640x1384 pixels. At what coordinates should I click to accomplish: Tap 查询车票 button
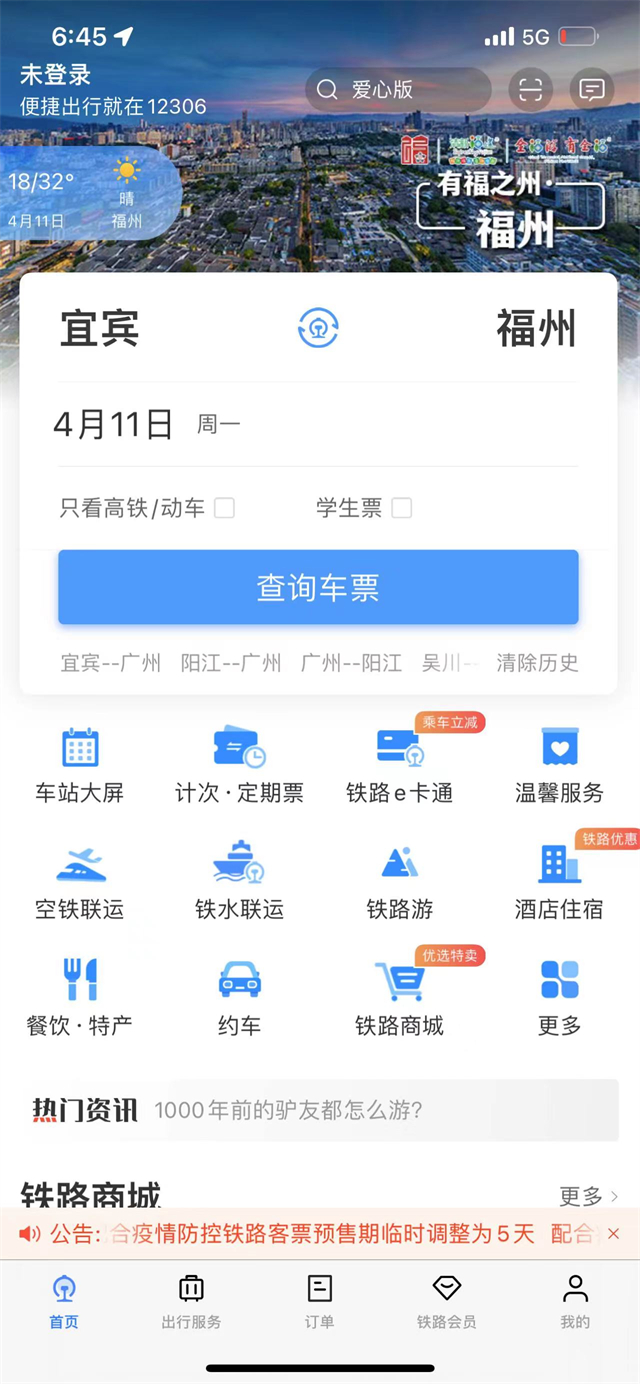[318, 587]
